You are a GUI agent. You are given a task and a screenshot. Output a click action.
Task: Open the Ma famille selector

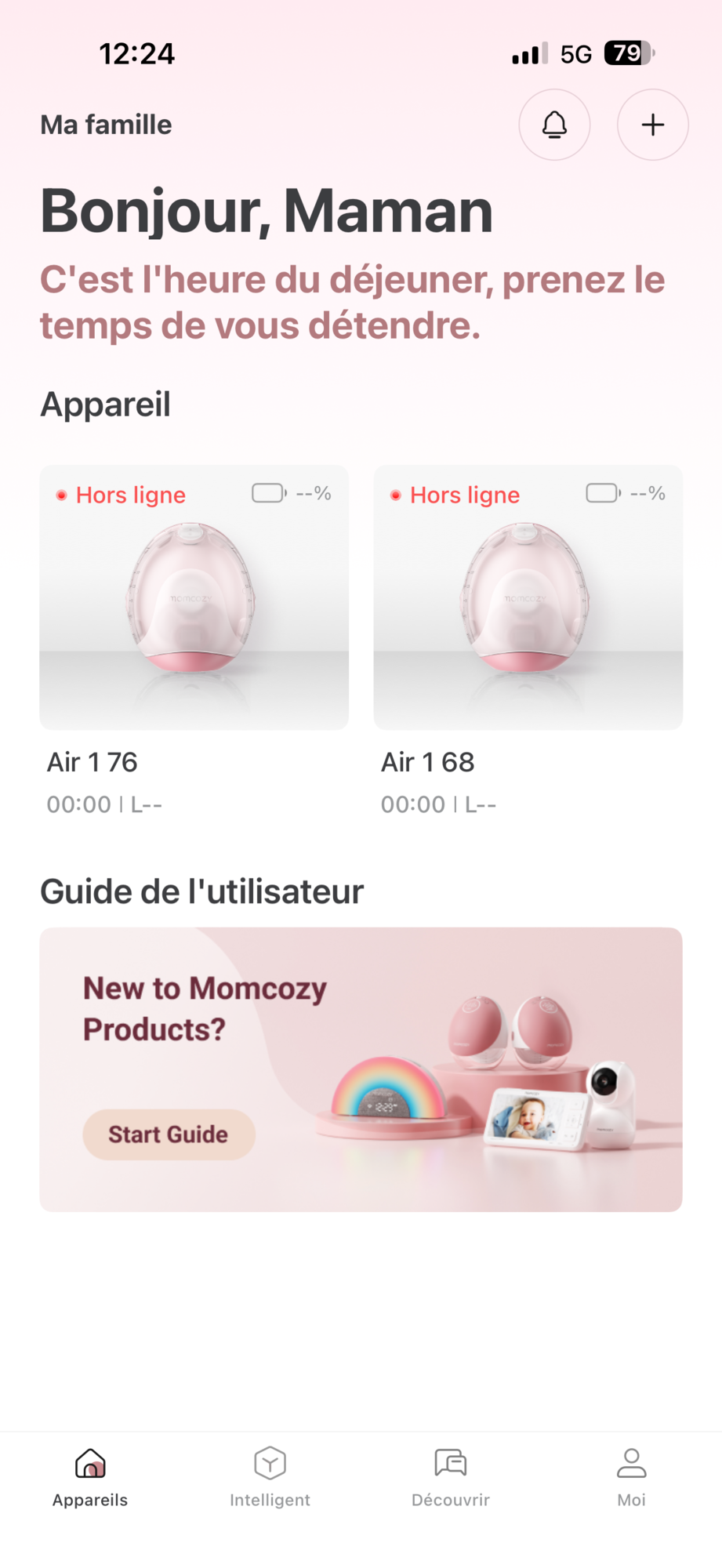click(106, 125)
